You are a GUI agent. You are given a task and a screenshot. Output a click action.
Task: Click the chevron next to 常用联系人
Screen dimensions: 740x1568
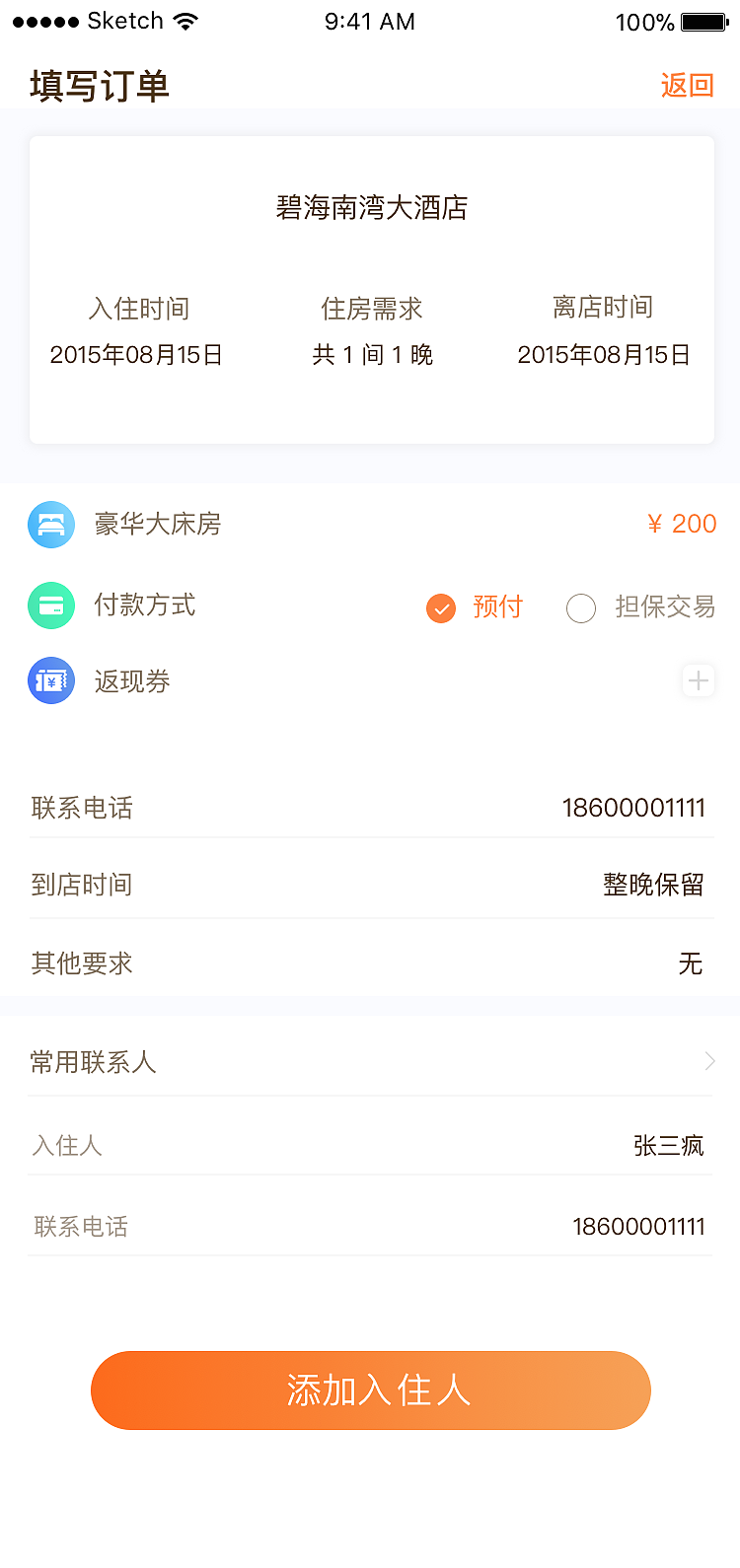tap(709, 1061)
